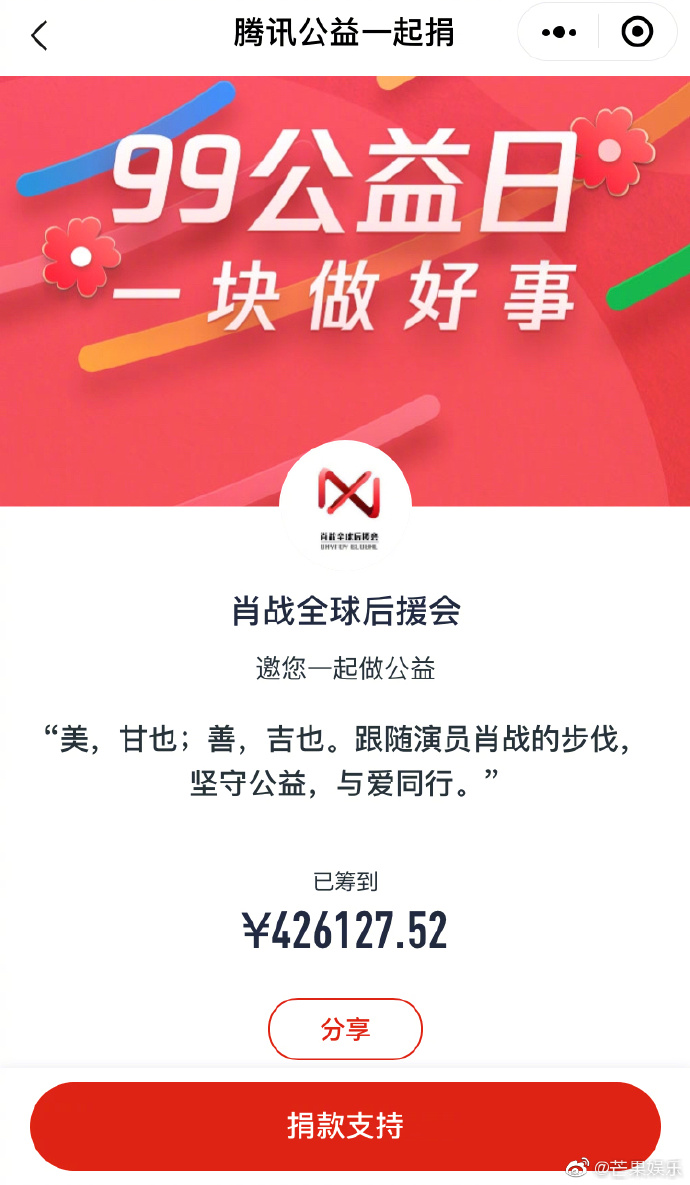Viewport: 690px width, 1185px height.
Task: Go back using the top-left arrow
Action: (39, 36)
